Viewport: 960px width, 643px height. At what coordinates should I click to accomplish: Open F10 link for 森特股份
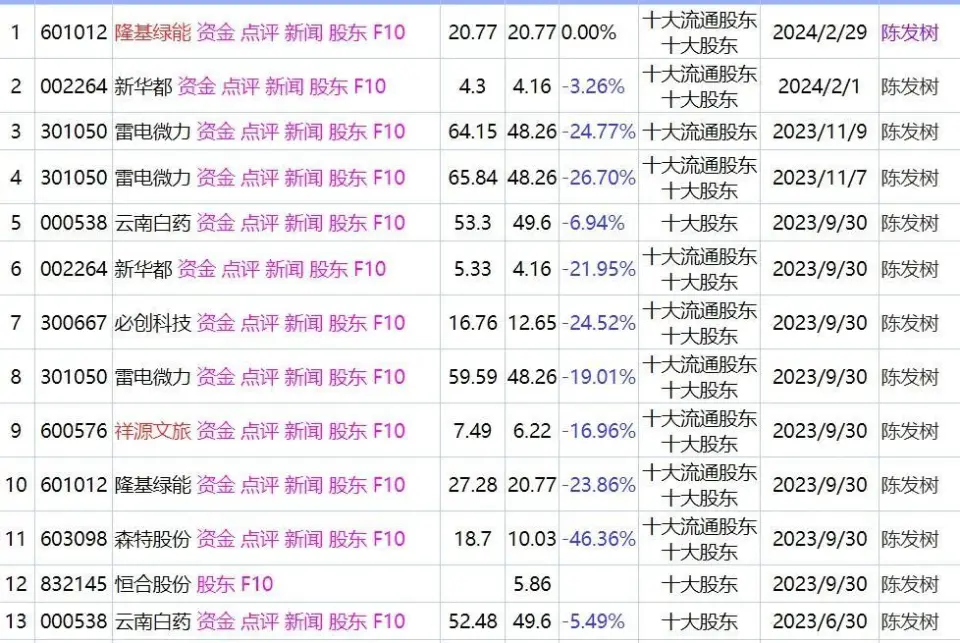pos(389,538)
